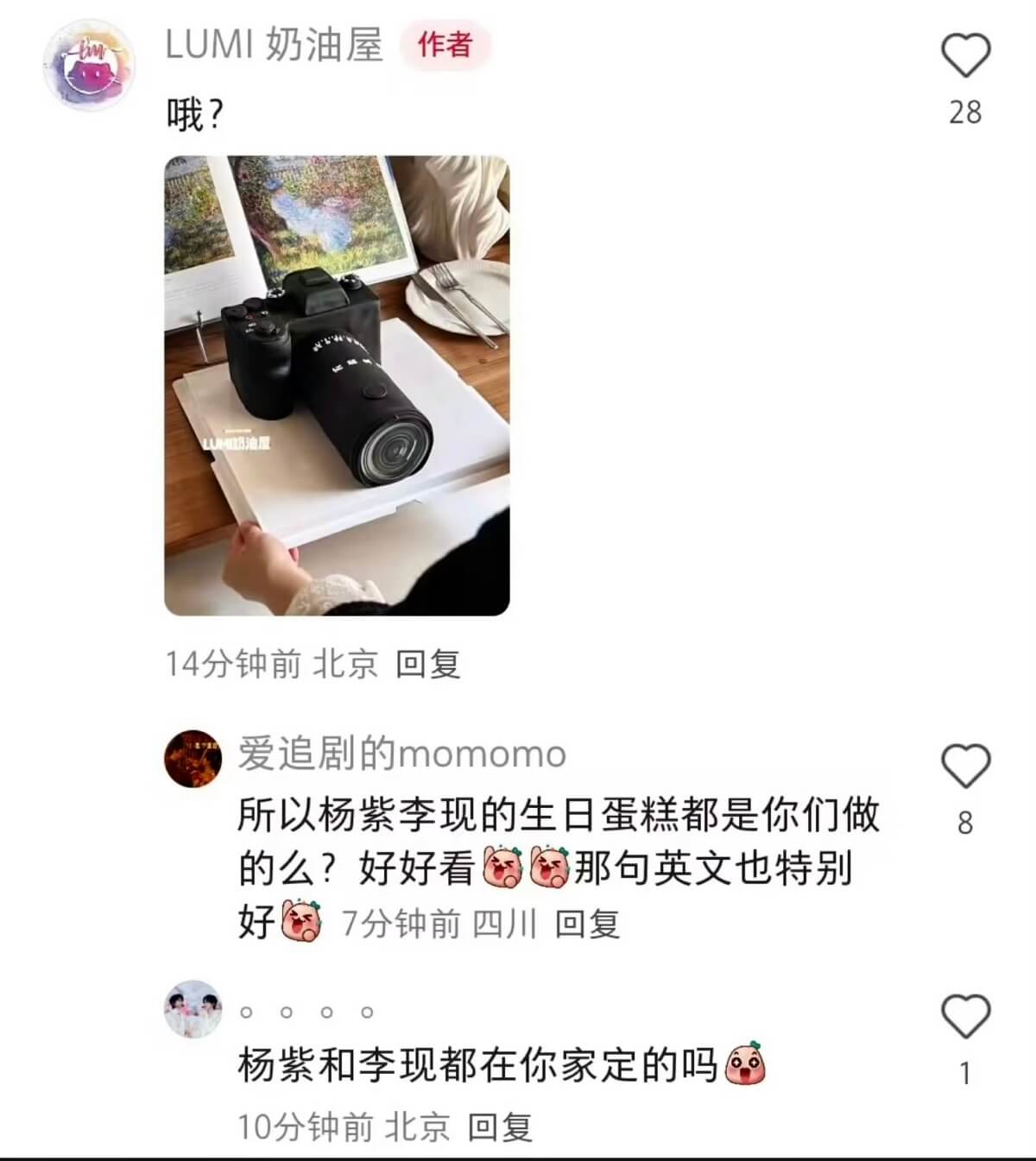Open LUMI 奶油屋's profile avatar
The width and height of the screenshot is (1036, 1161).
89,66
